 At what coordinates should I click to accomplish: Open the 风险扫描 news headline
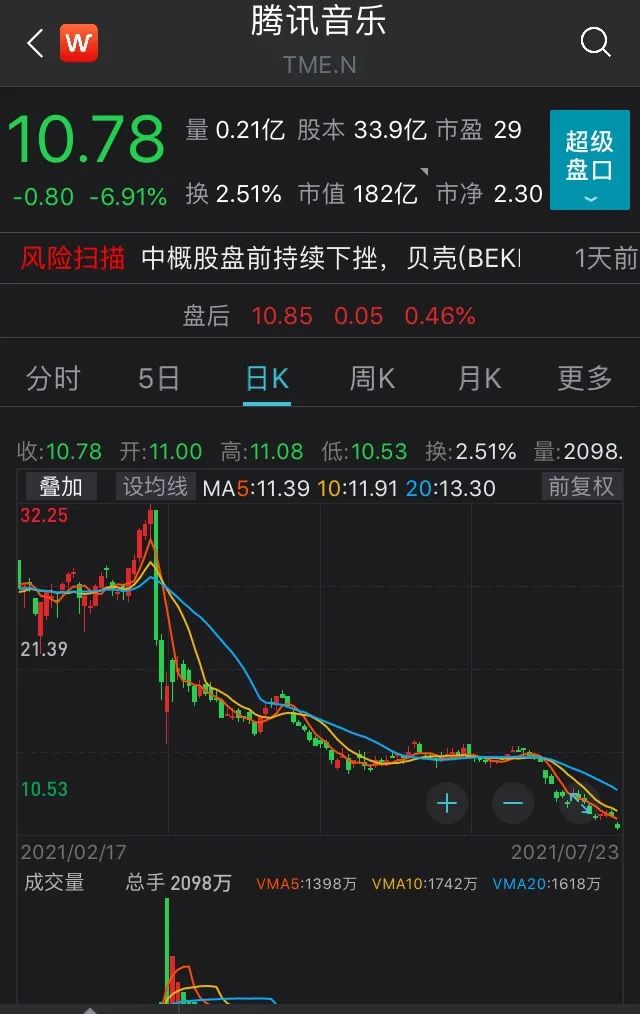click(330, 258)
